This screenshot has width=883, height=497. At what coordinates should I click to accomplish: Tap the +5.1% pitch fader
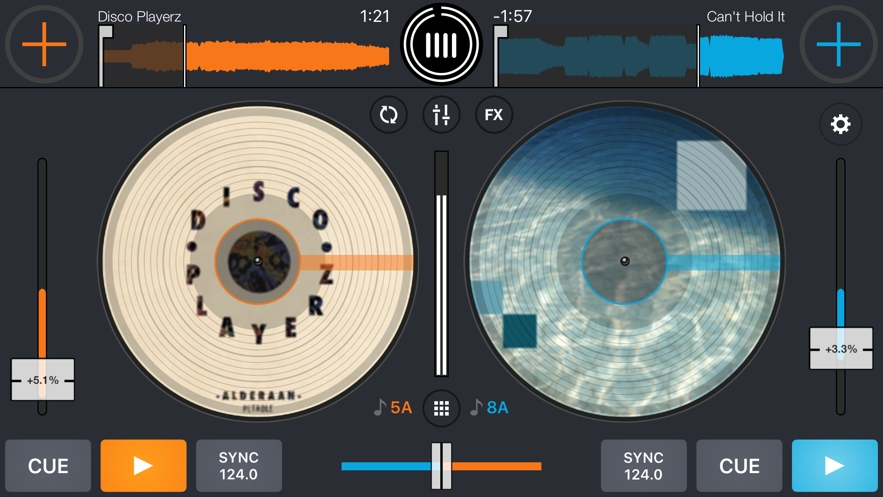(x=42, y=380)
